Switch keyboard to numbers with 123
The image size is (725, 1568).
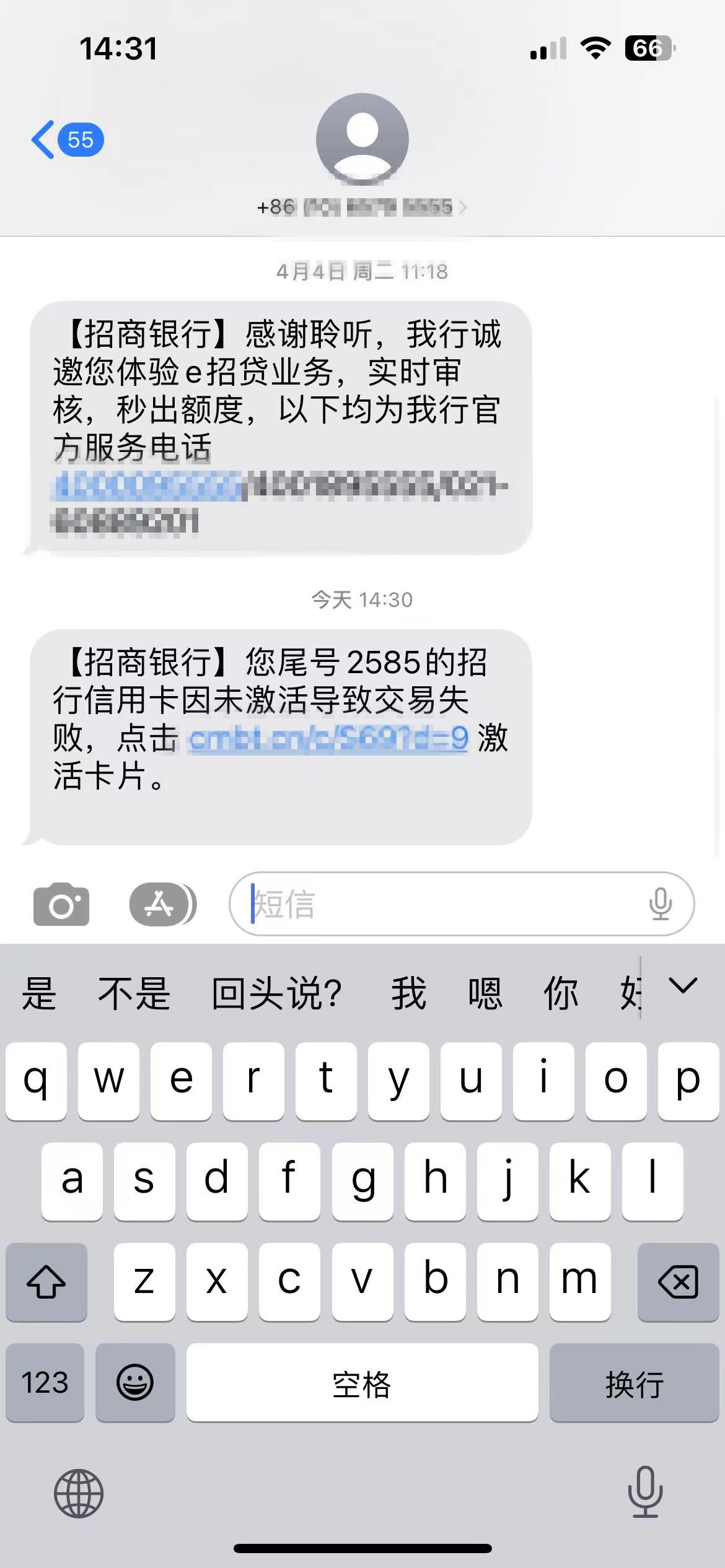pyautogui.click(x=45, y=1383)
